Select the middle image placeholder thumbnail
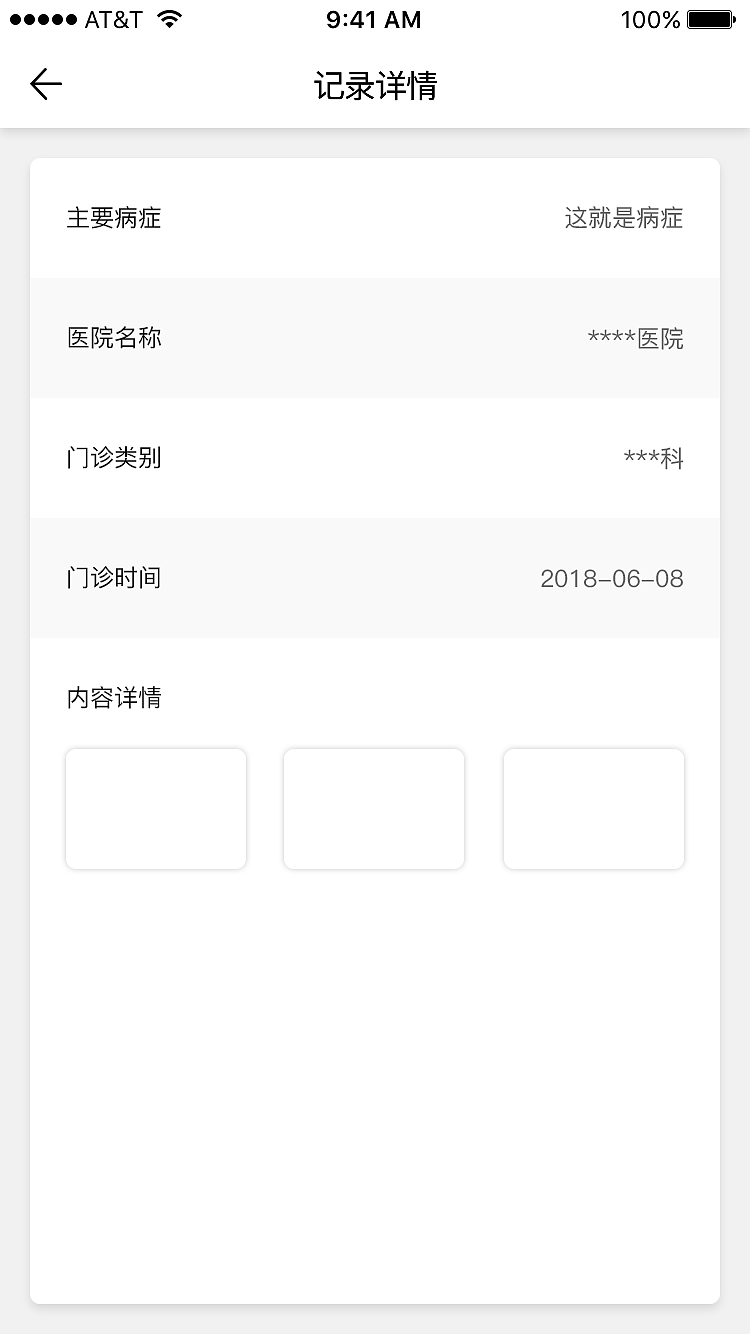 pyautogui.click(x=374, y=808)
